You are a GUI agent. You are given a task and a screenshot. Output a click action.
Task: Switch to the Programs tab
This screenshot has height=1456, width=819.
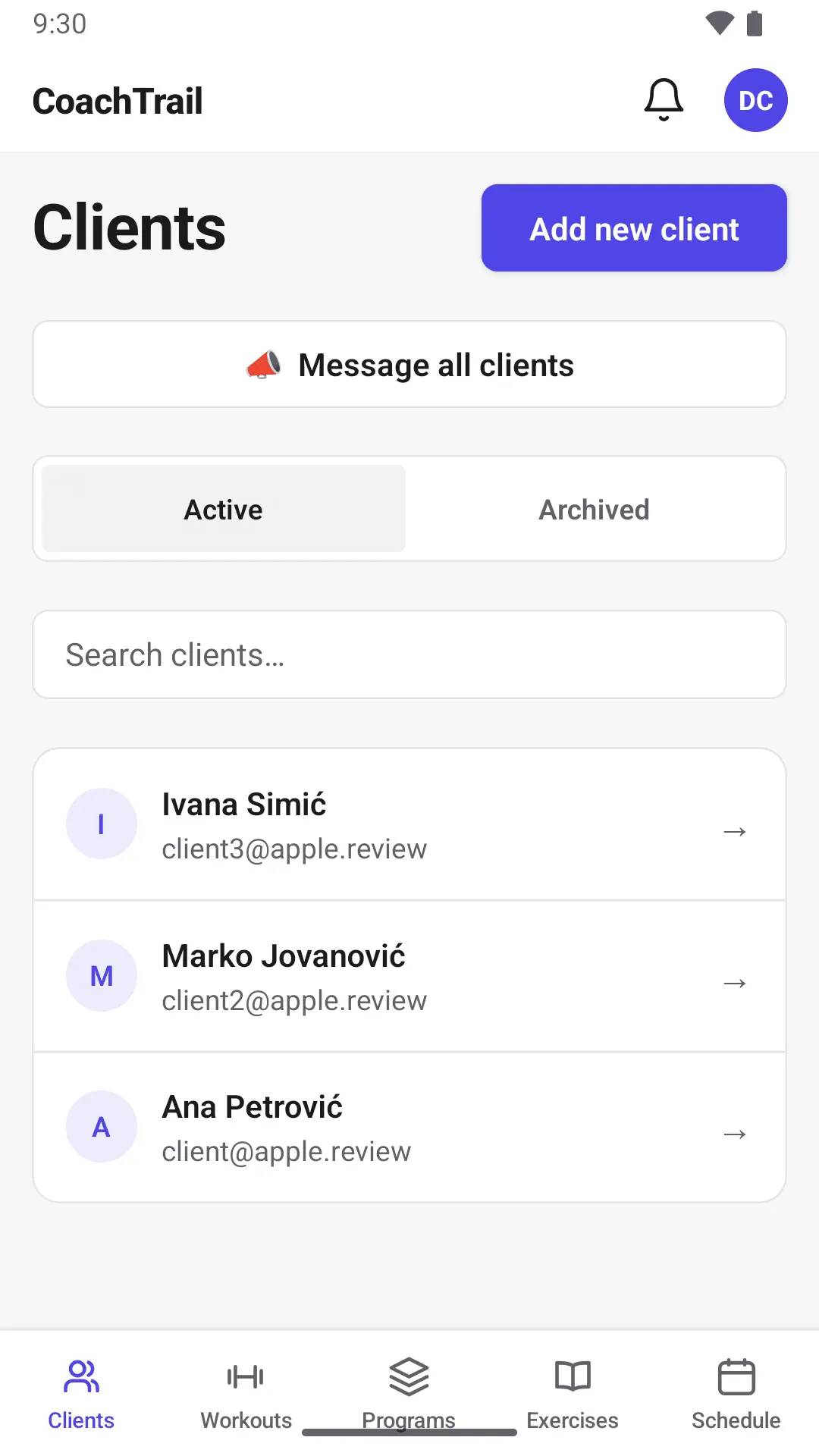(409, 1394)
